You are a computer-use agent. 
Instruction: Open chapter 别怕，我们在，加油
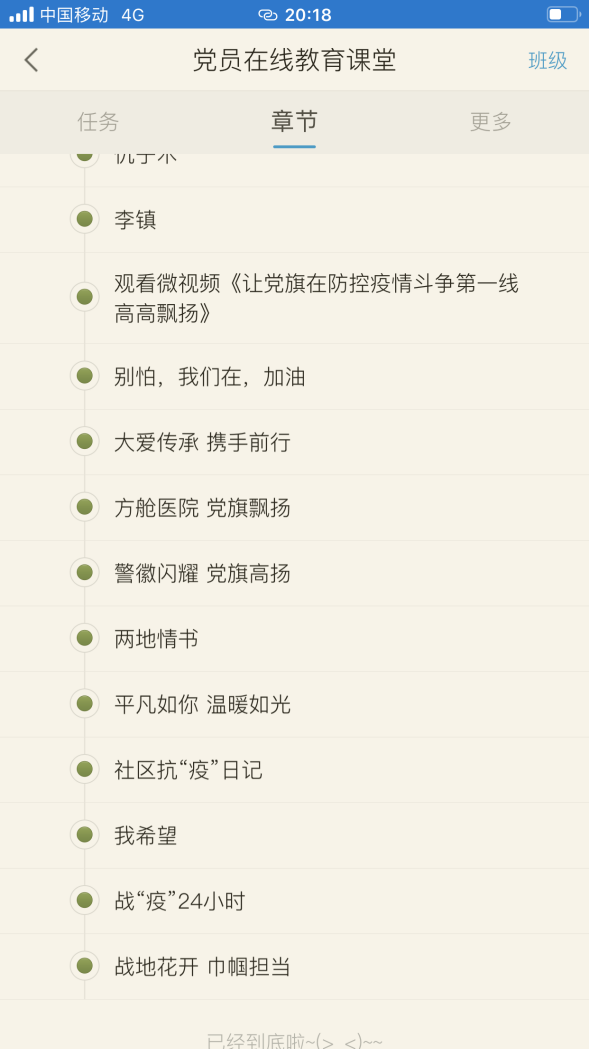pos(294,377)
